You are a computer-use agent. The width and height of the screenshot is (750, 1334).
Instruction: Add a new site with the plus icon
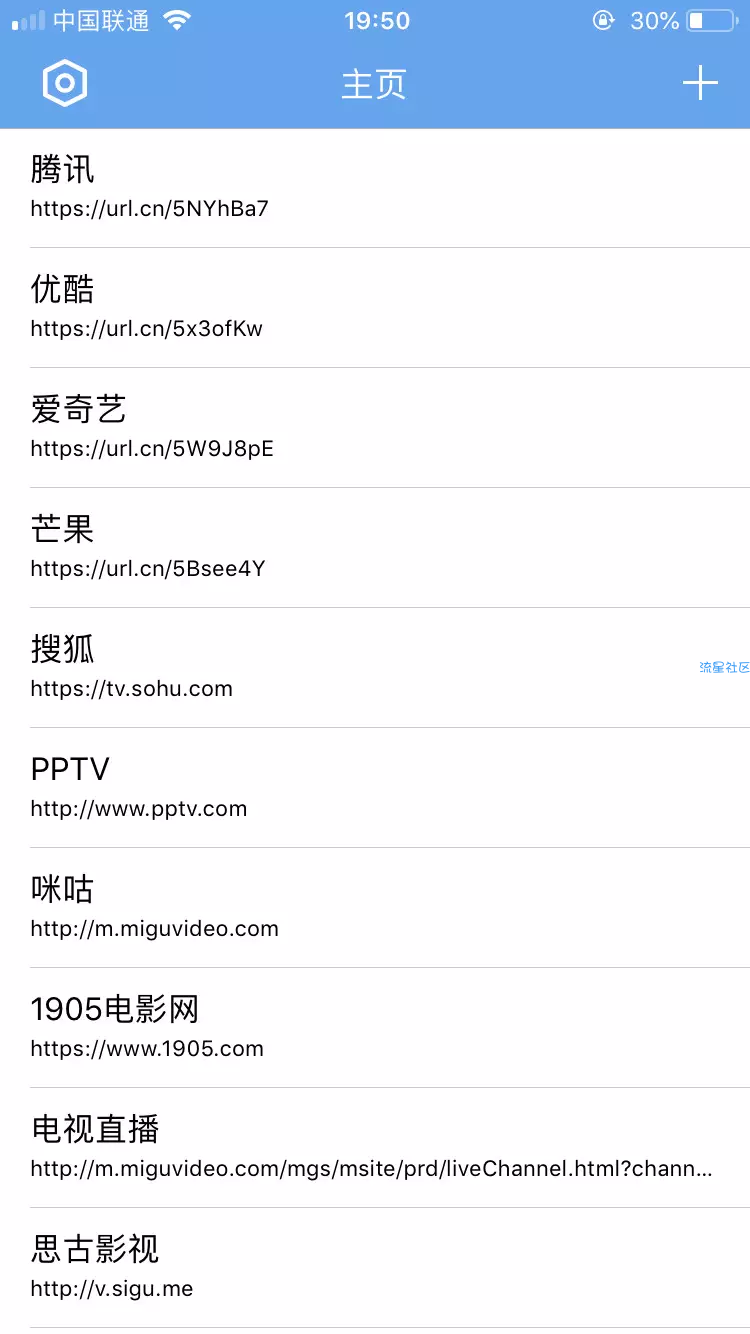pos(700,84)
